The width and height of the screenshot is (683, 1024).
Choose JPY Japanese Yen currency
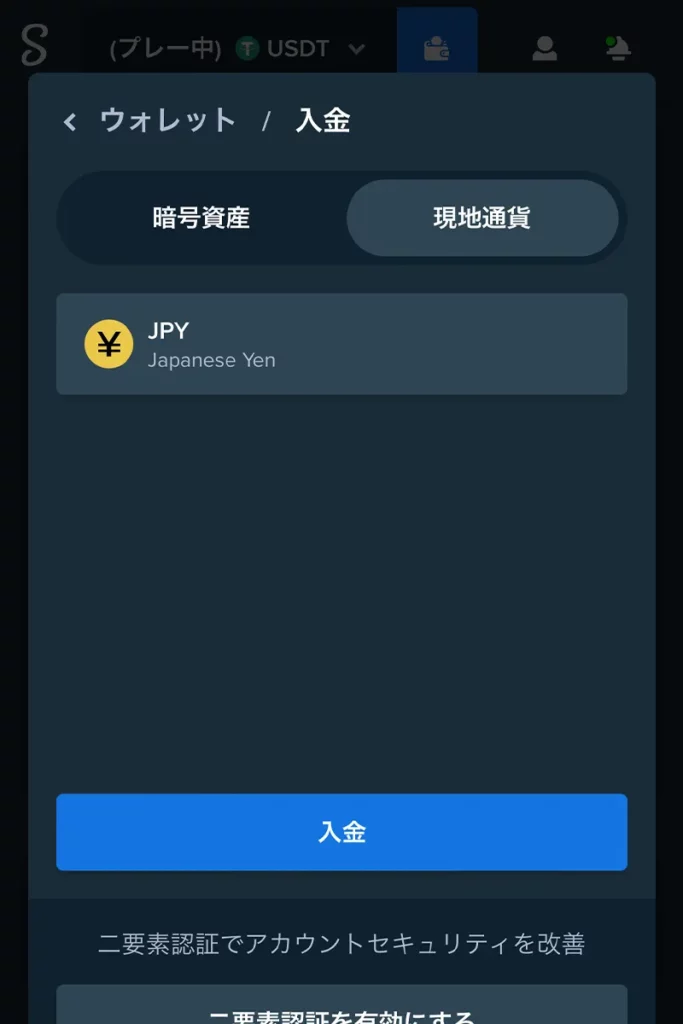click(341, 344)
